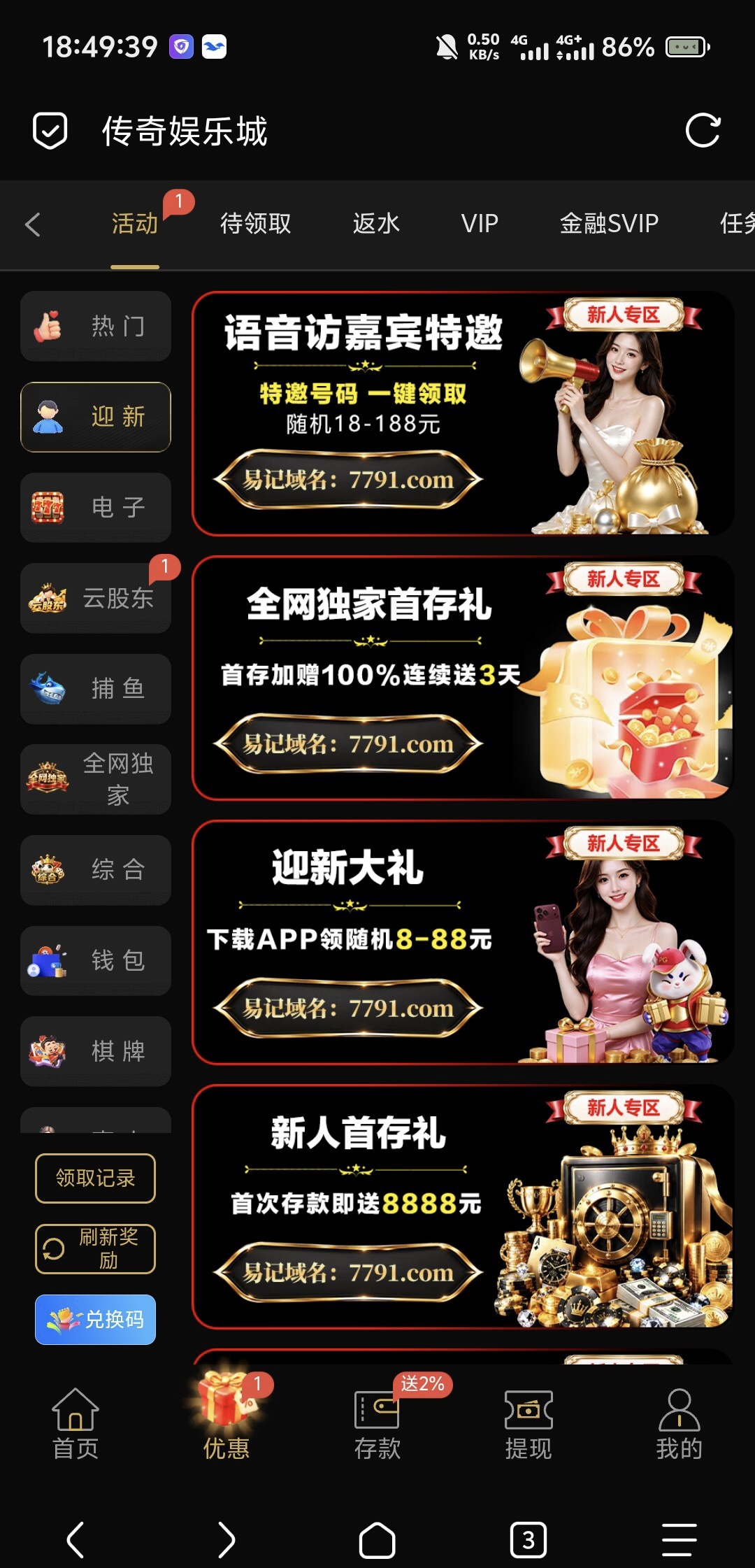Refresh rewards with 刷新奖励
Viewport: 755px width, 1568px height.
click(x=96, y=1248)
